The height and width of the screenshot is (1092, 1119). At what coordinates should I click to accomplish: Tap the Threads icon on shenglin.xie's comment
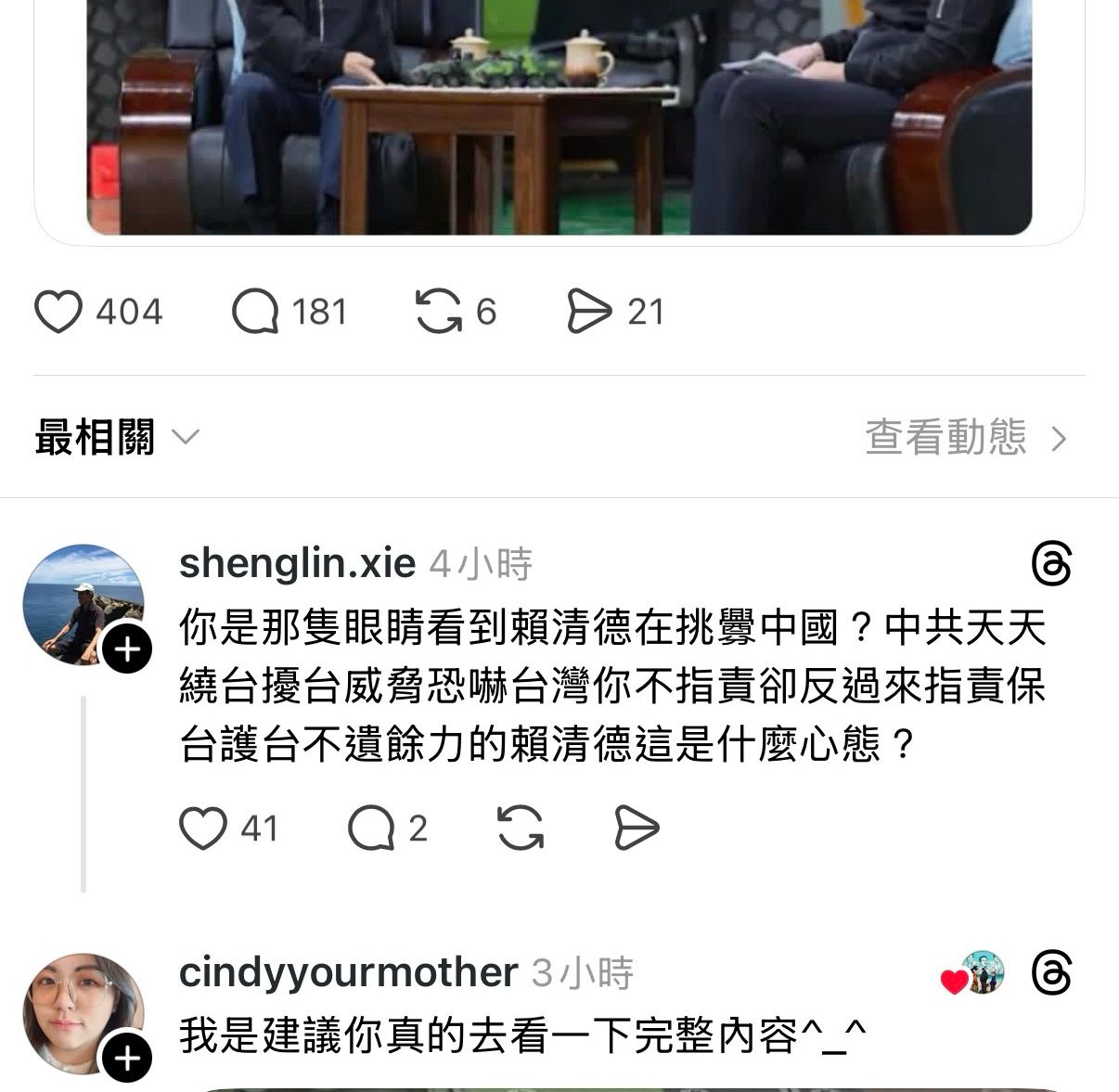coord(1052,564)
